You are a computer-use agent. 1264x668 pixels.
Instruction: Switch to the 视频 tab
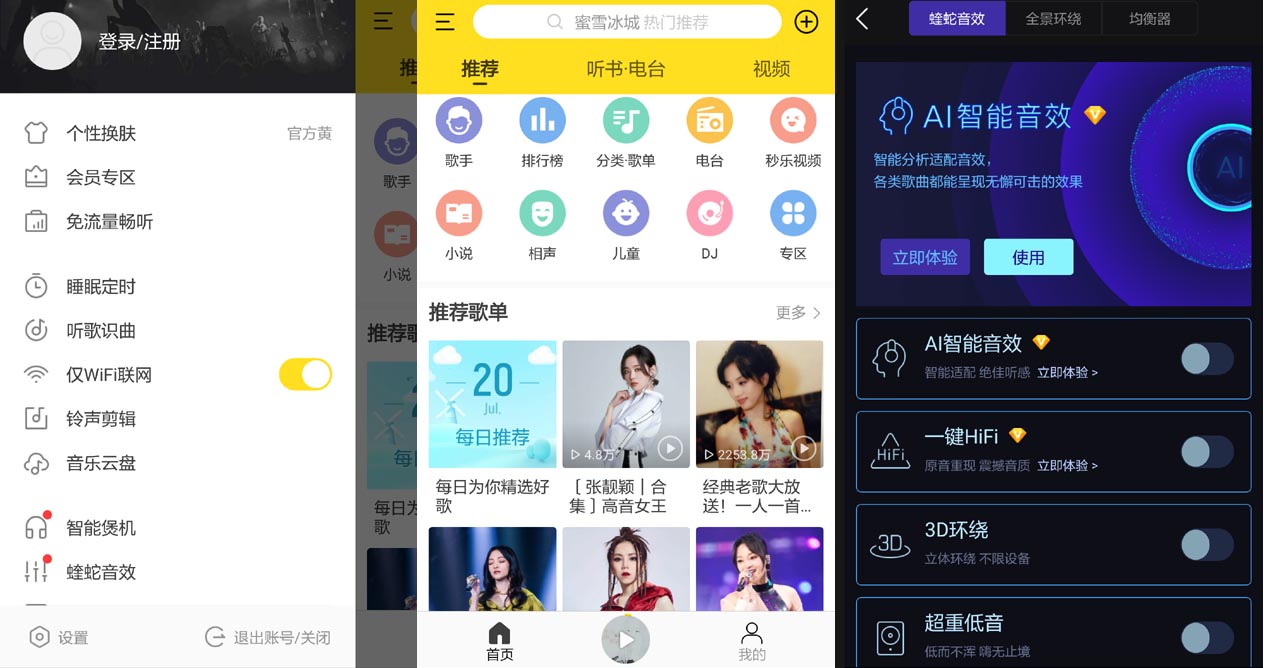pyautogui.click(x=771, y=69)
